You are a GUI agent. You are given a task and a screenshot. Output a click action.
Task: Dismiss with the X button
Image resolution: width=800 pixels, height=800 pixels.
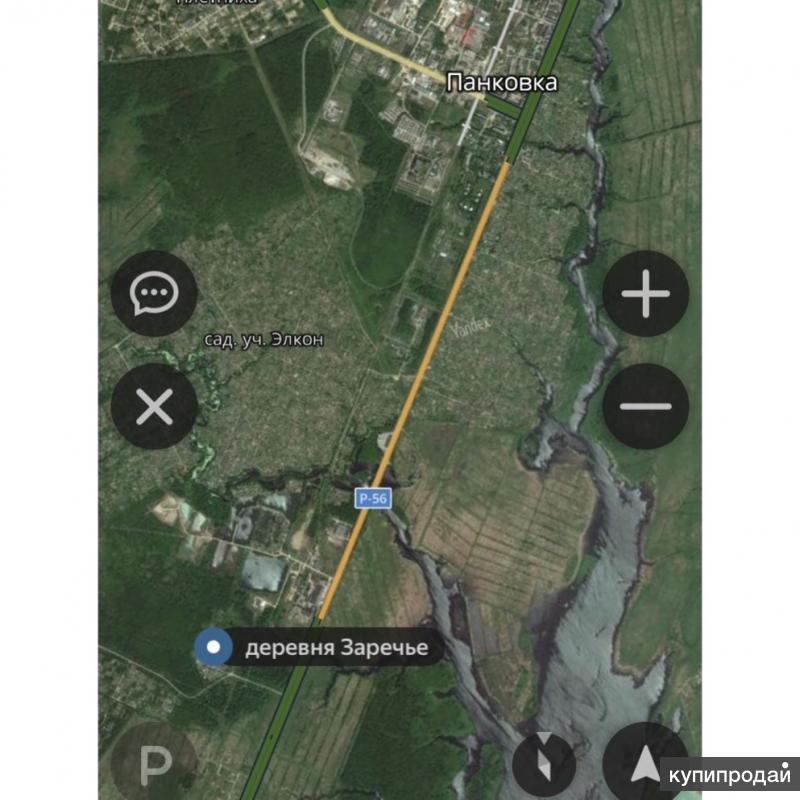click(154, 407)
